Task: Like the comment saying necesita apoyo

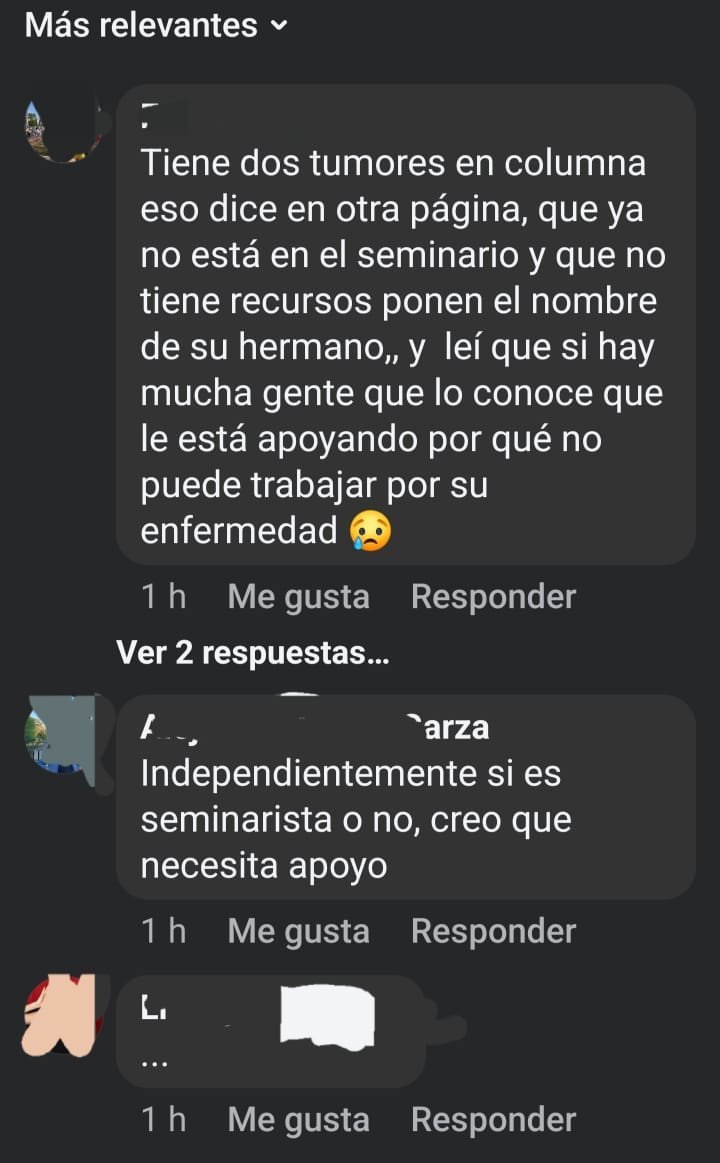Action: [x=298, y=931]
